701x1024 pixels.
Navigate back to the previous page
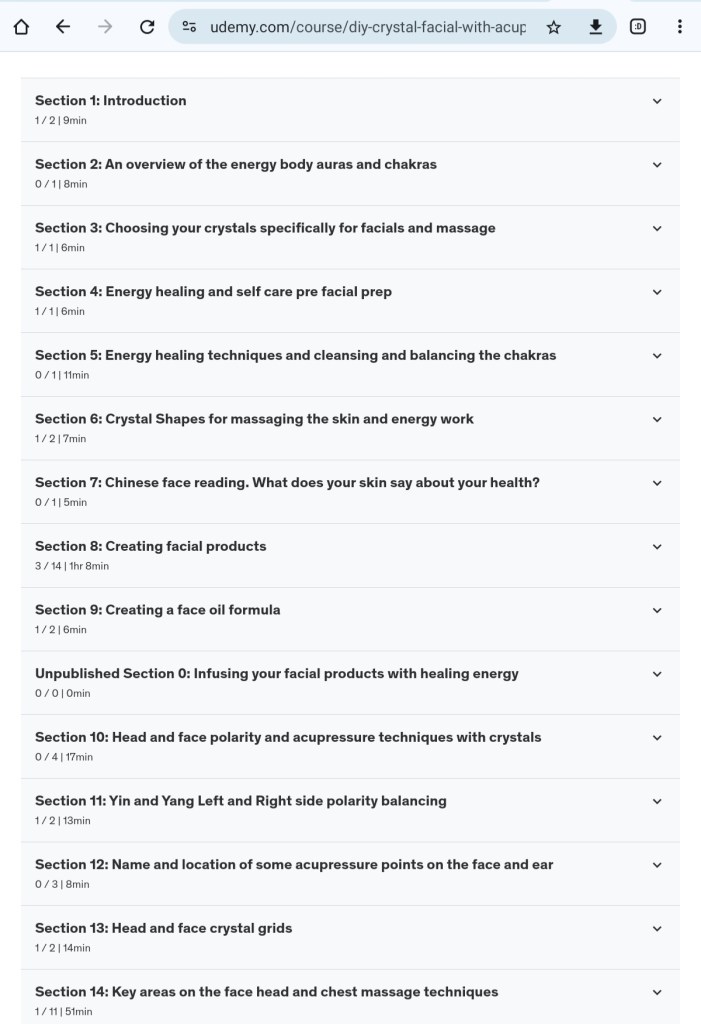(64, 27)
